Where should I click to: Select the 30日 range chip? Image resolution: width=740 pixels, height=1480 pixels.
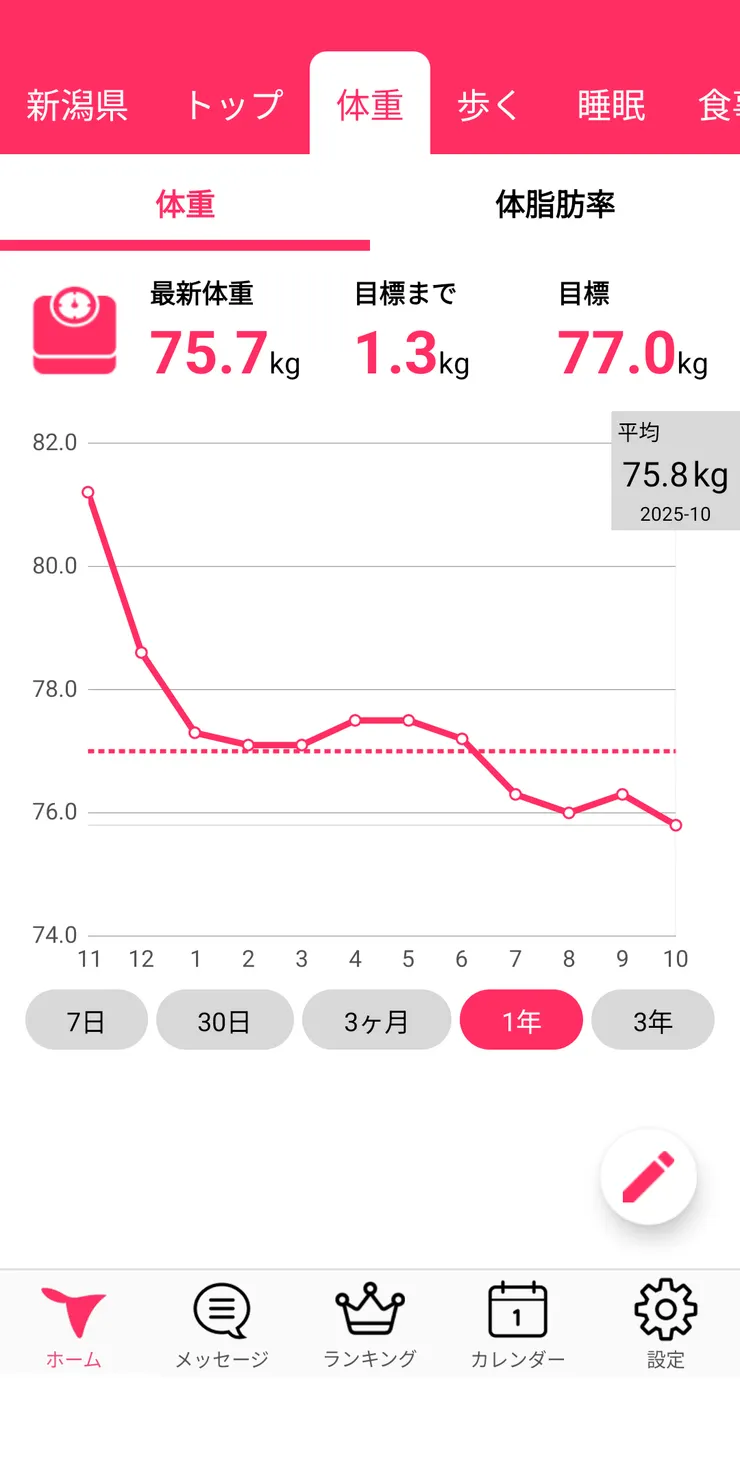(224, 1020)
